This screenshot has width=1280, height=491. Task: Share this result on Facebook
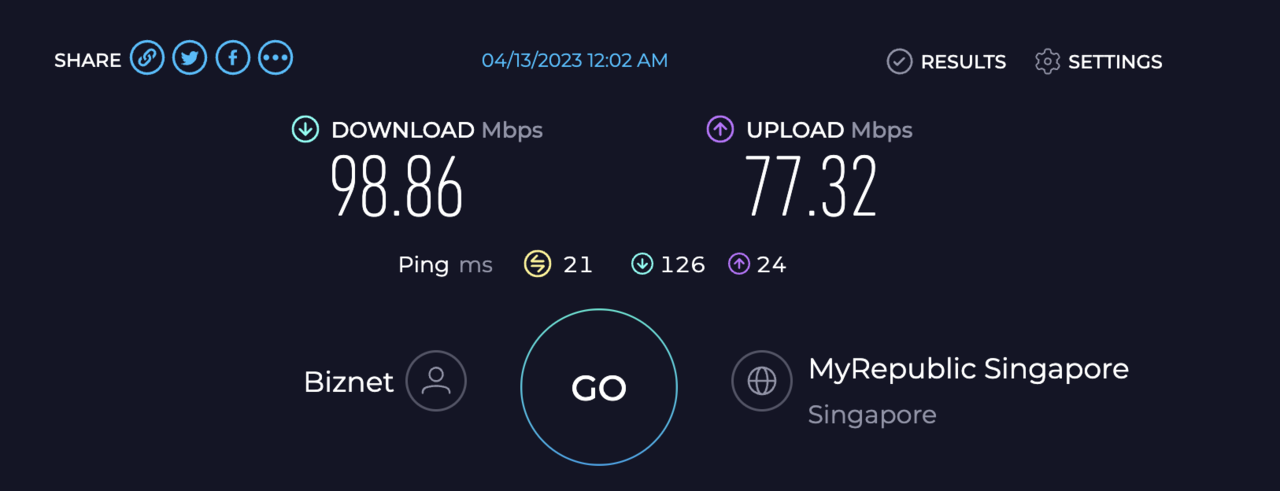[x=233, y=59]
